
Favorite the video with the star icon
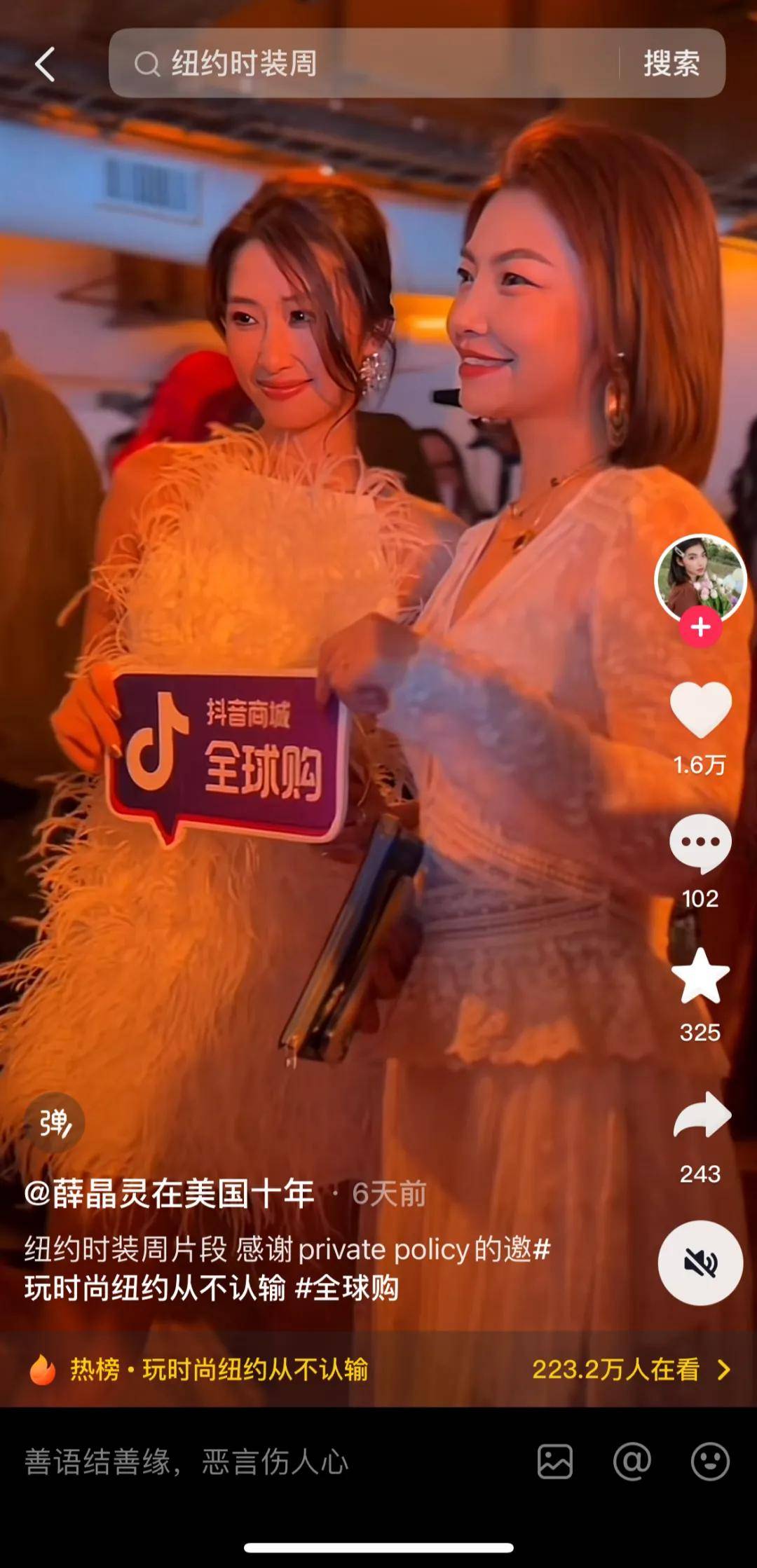pos(700,976)
